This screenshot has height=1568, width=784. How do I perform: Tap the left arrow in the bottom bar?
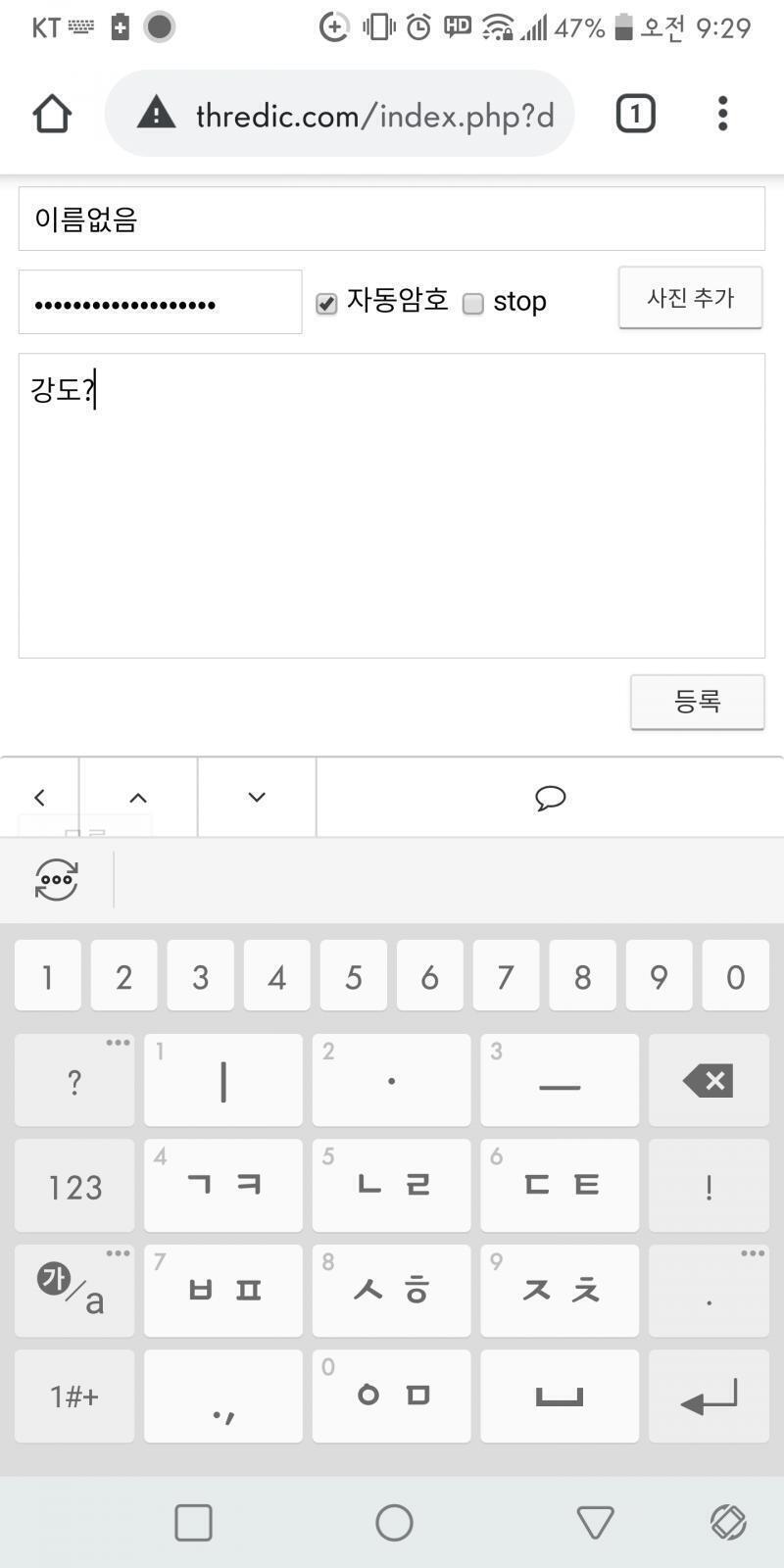(x=39, y=798)
